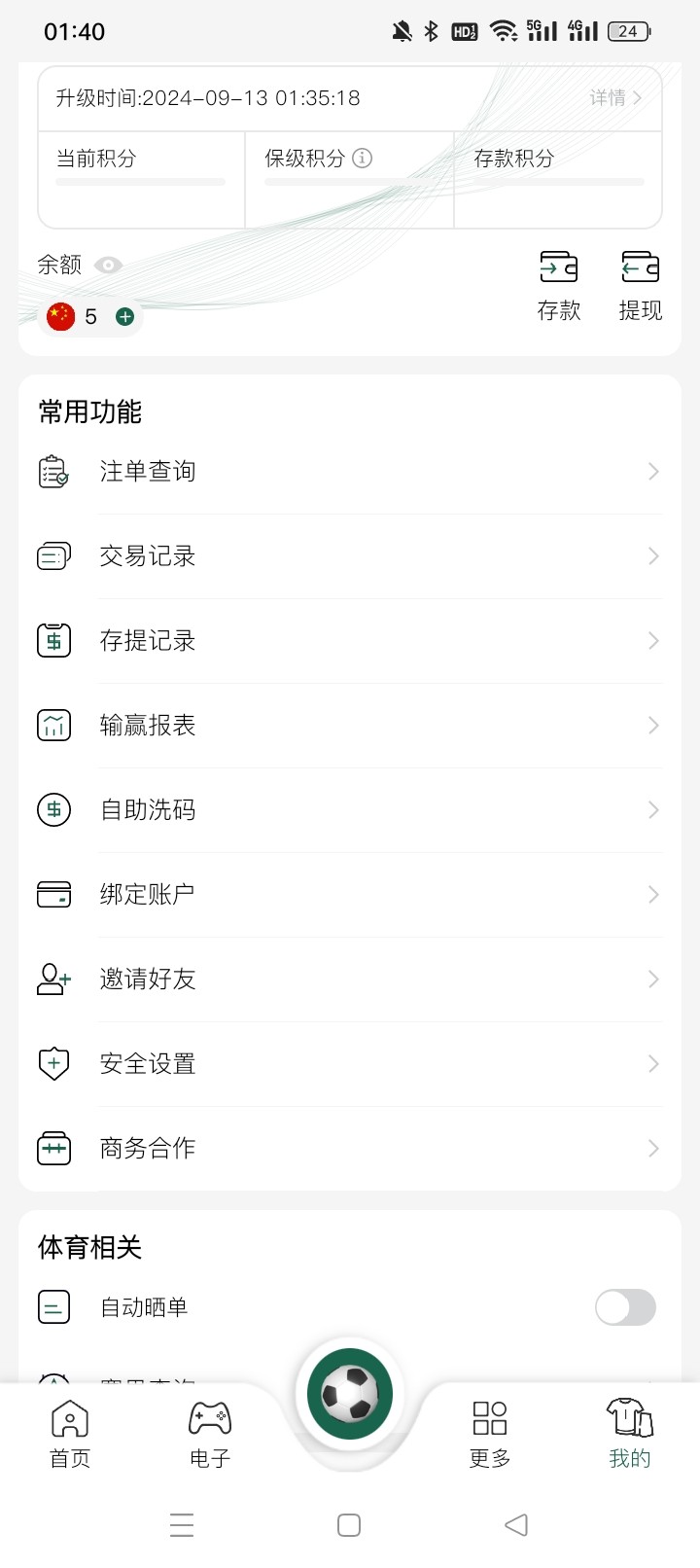View 存提记录
This screenshot has width=700, height=1568.
click(350, 641)
